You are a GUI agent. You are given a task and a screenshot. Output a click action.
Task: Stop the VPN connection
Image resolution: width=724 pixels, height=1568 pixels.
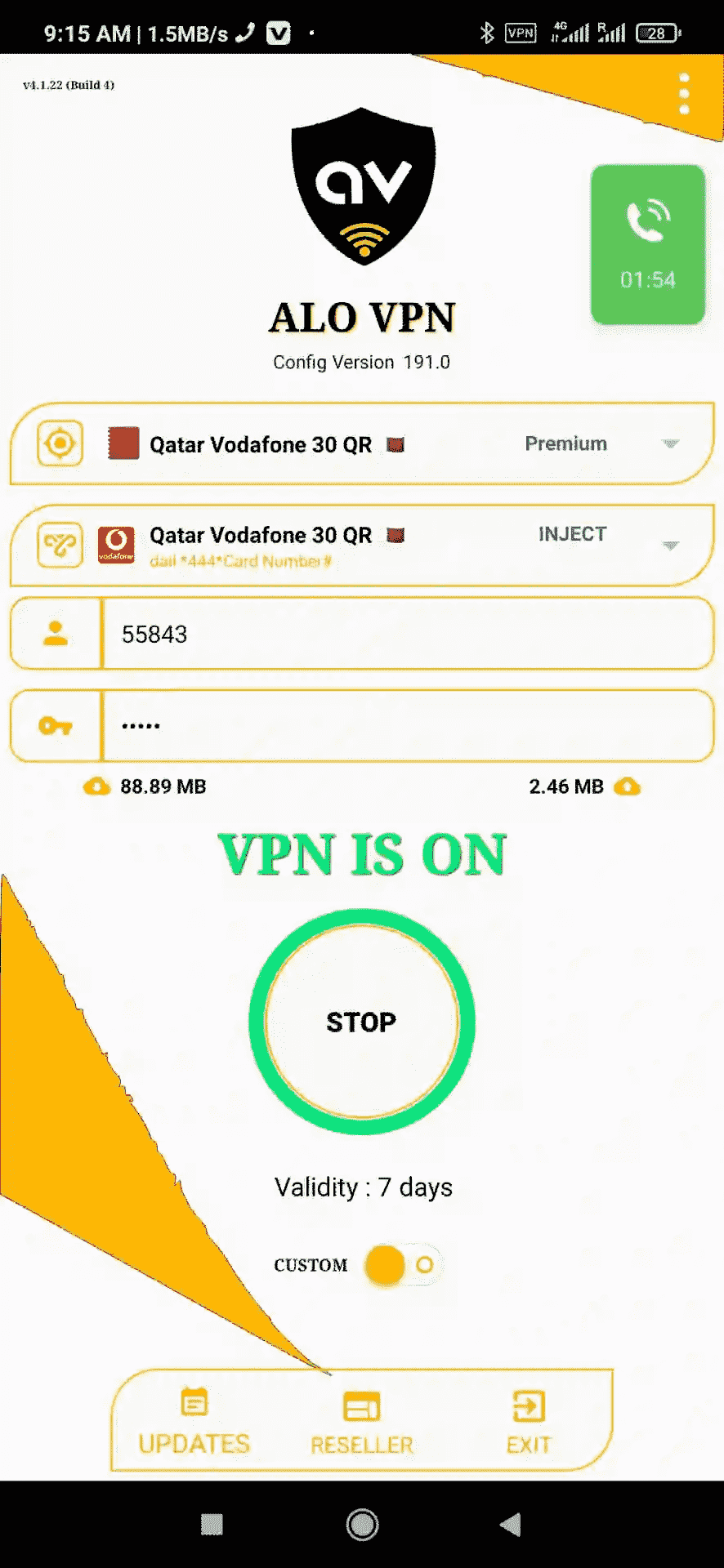tap(361, 1022)
